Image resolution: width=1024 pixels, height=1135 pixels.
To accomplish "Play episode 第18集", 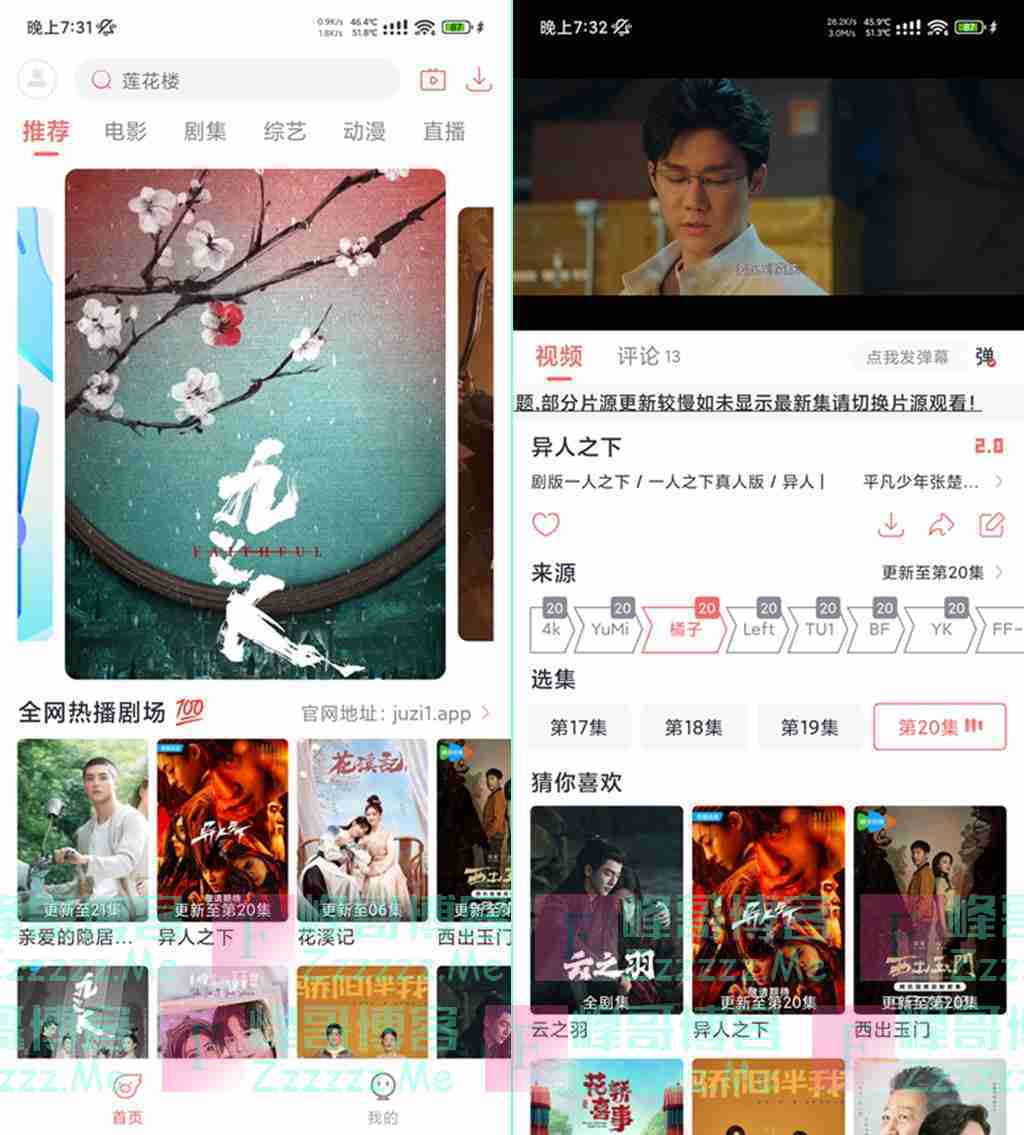I will [693, 727].
